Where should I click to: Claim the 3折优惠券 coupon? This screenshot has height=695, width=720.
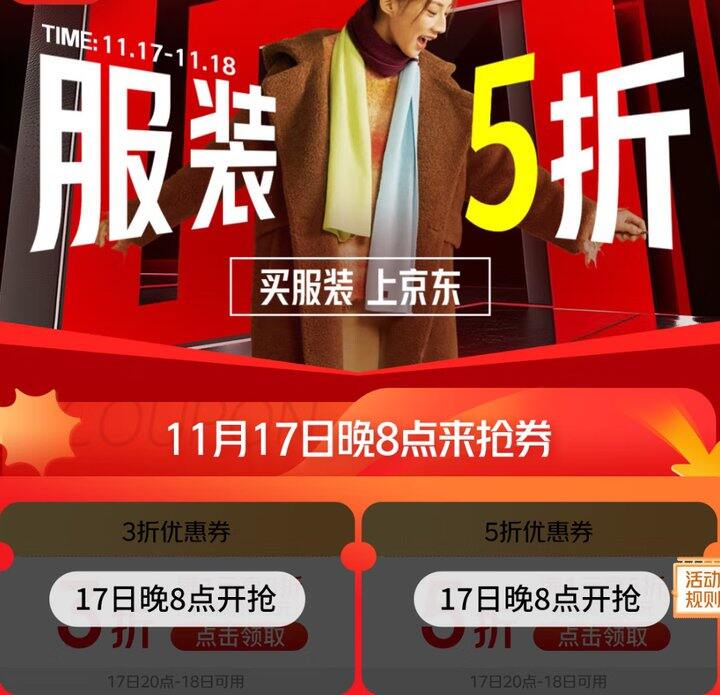239,637
